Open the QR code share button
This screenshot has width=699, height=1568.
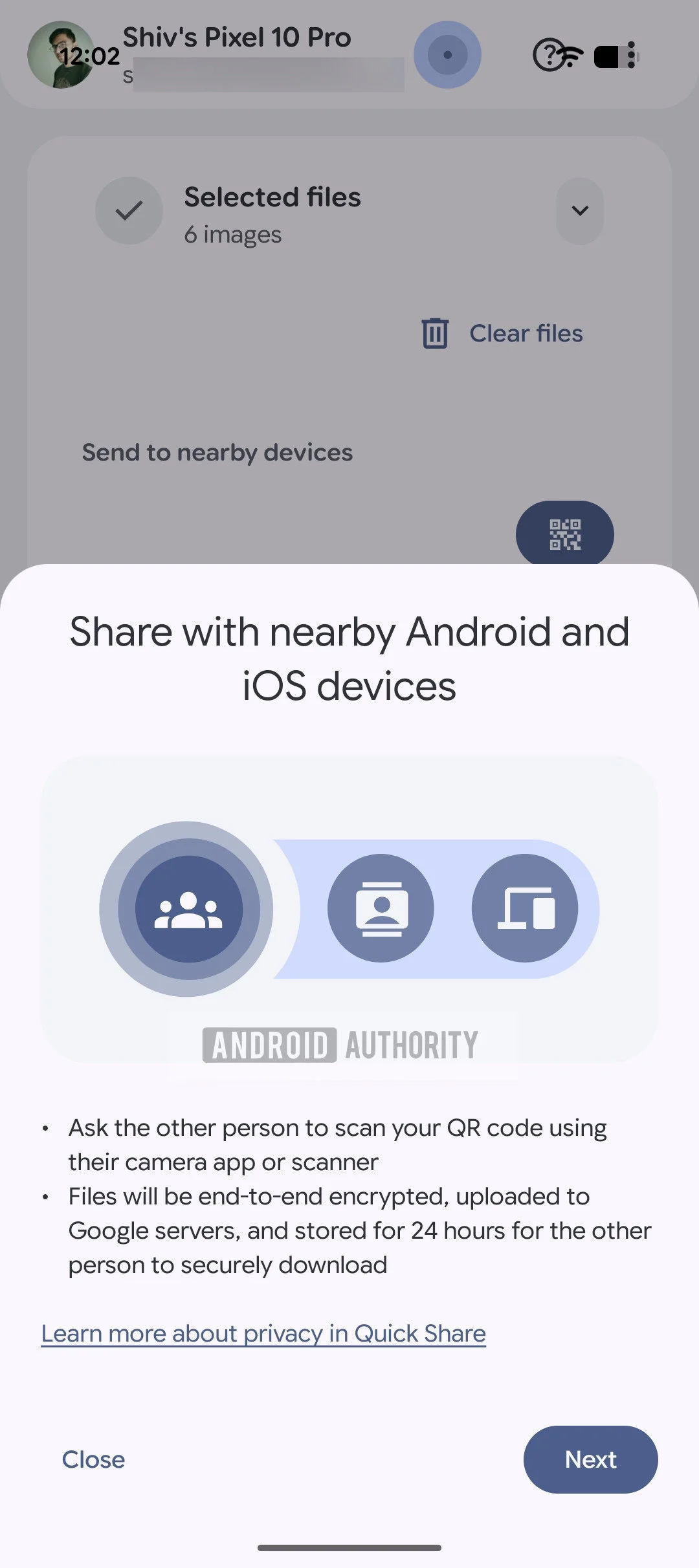click(x=564, y=534)
